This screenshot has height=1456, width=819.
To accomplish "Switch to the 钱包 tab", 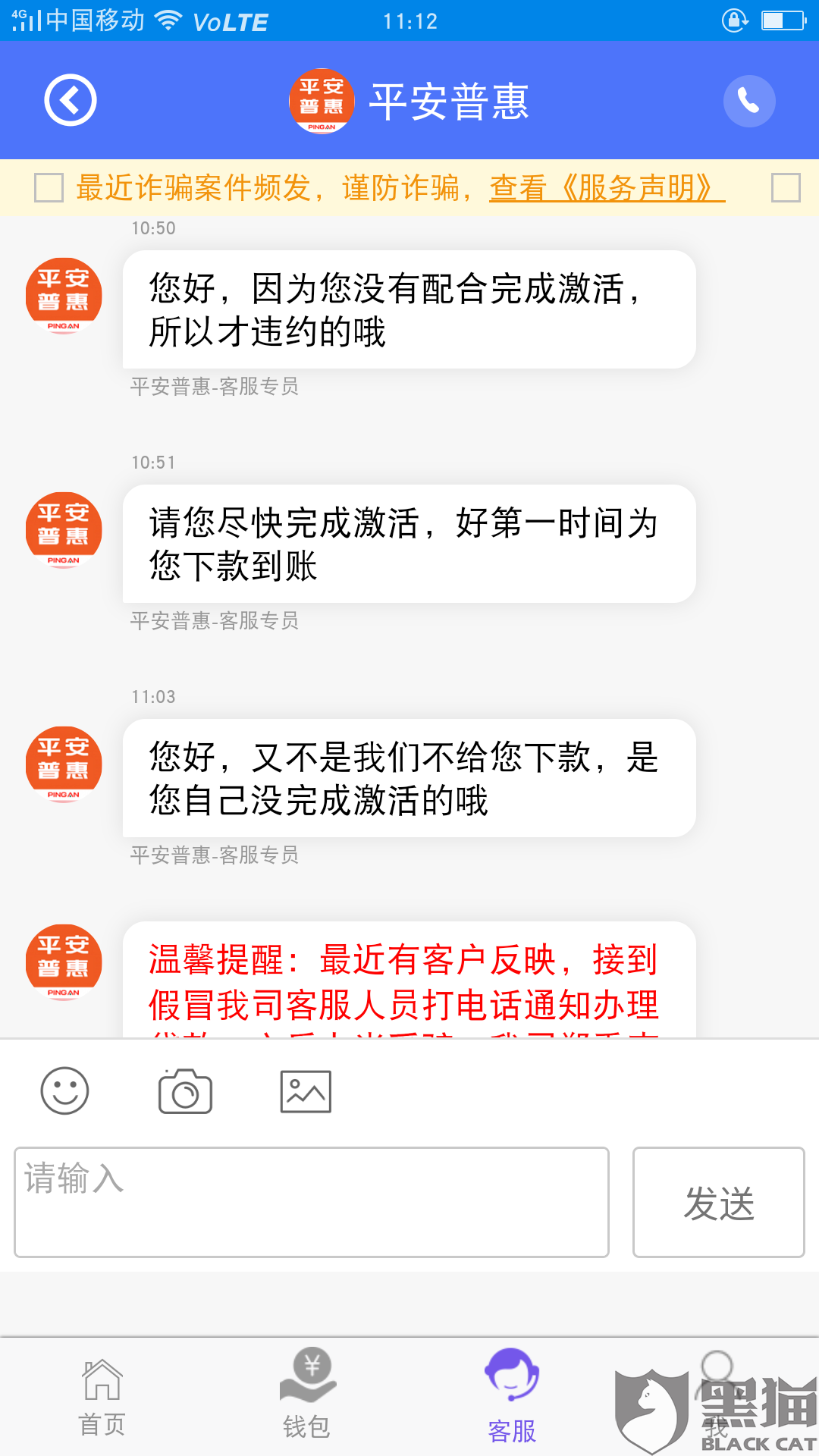I will tap(307, 1397).
